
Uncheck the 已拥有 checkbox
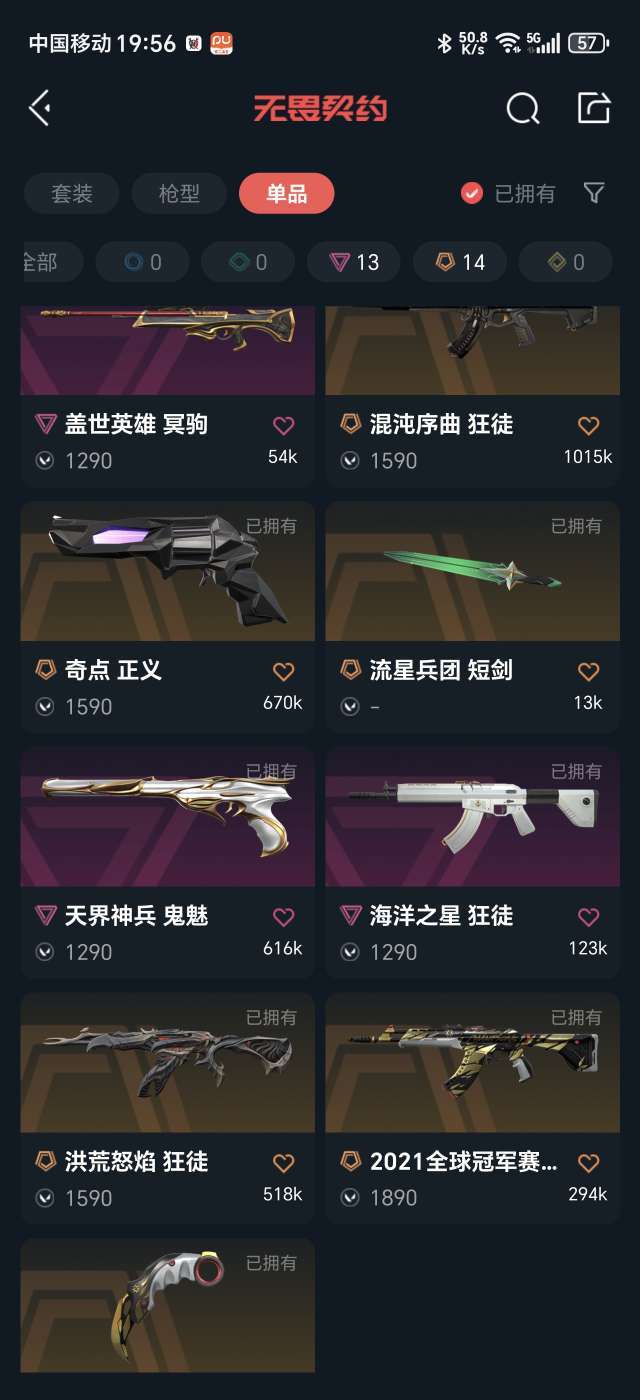coord(472,193)
